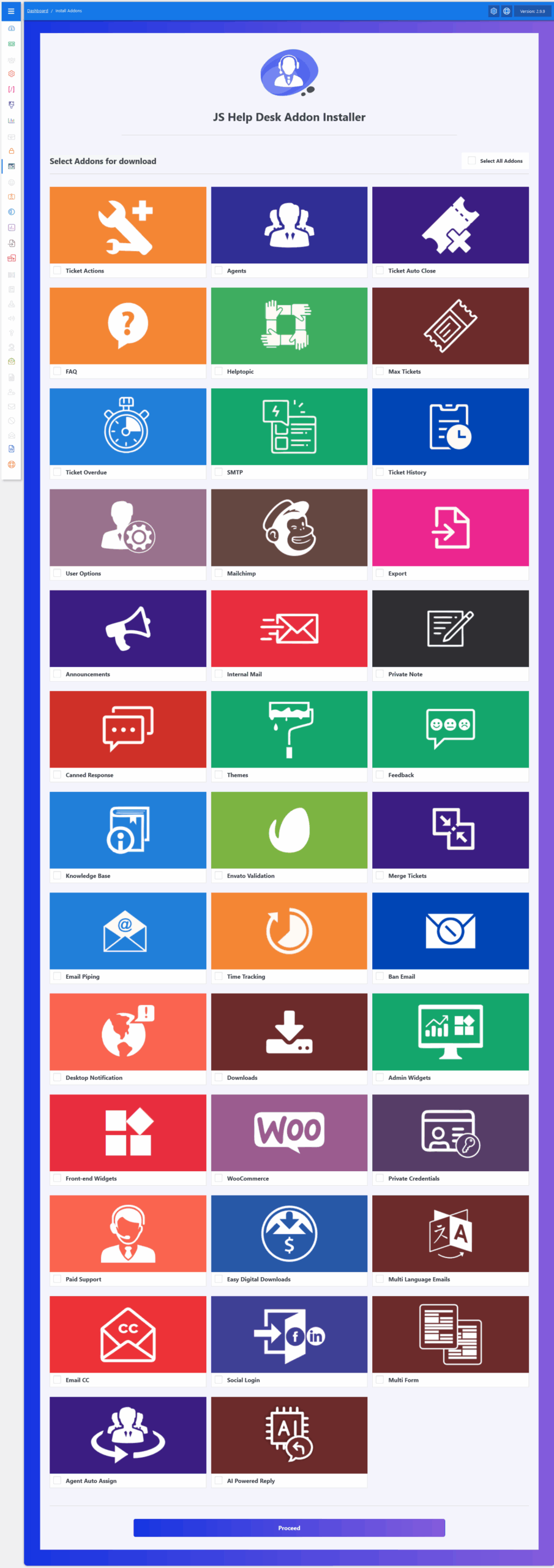Select the AI Powered Reply checkbox
Image resolution: width=554 pixels, height=1568 pixels.
(x=219, y=1481)
